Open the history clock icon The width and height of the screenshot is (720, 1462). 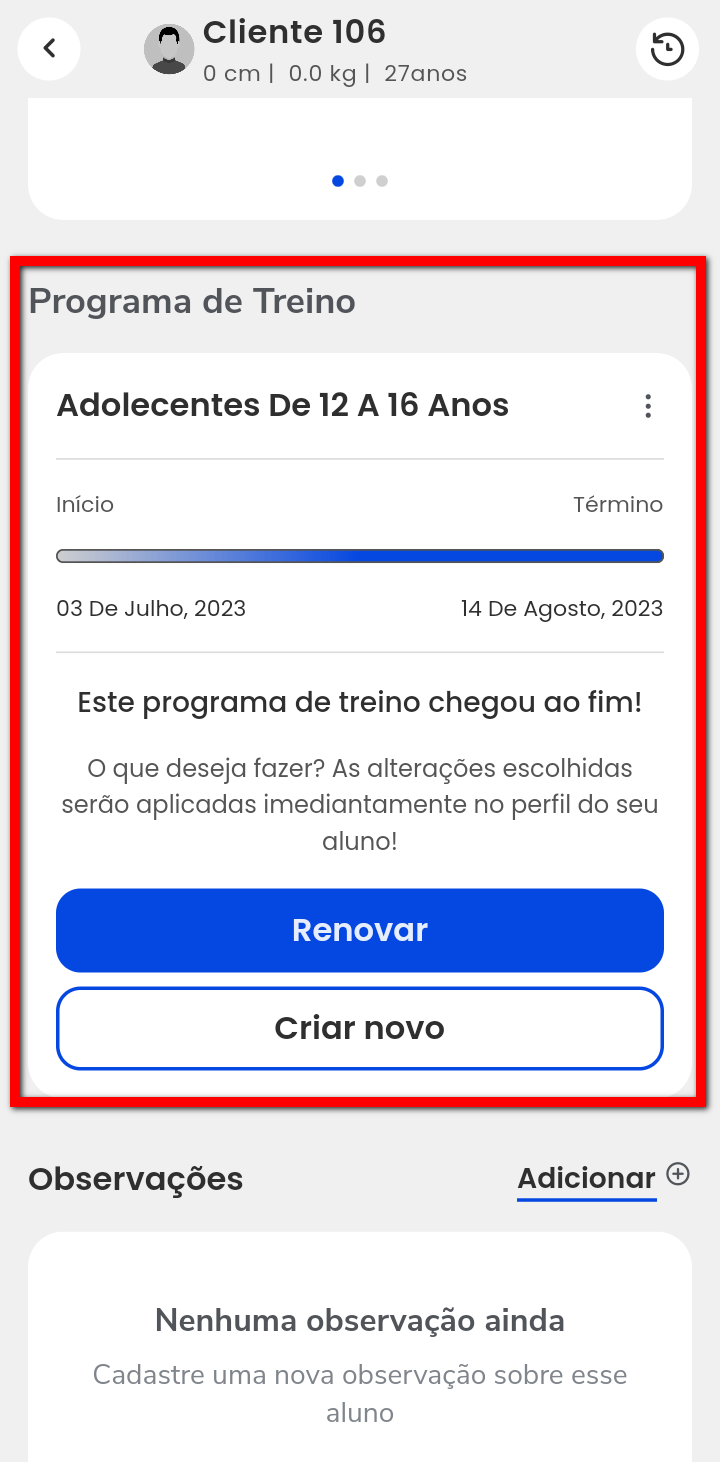coord(667,48)
